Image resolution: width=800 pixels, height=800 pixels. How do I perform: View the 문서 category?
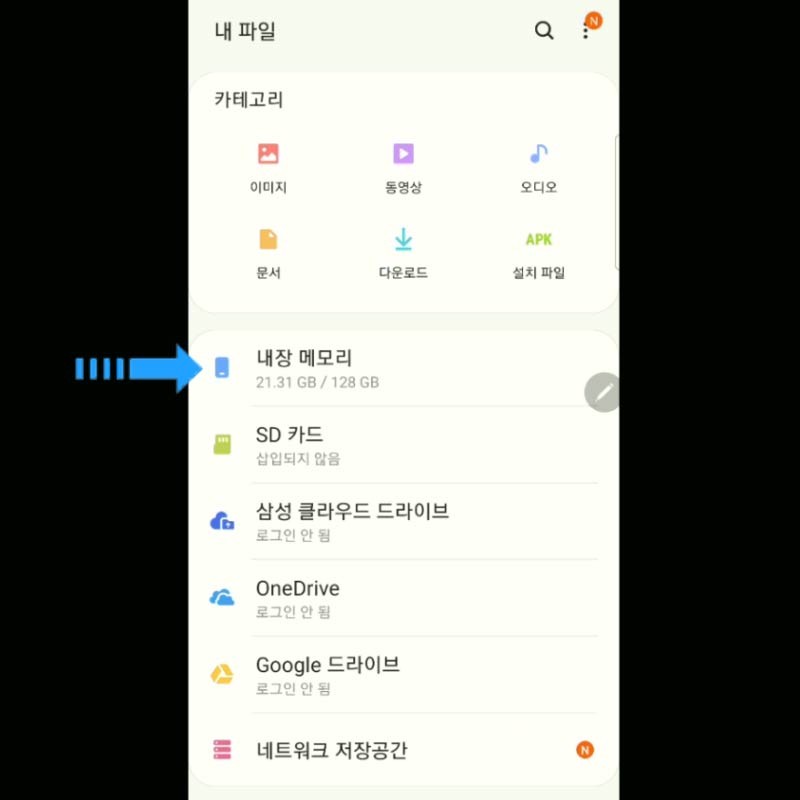tap(268, 253)
